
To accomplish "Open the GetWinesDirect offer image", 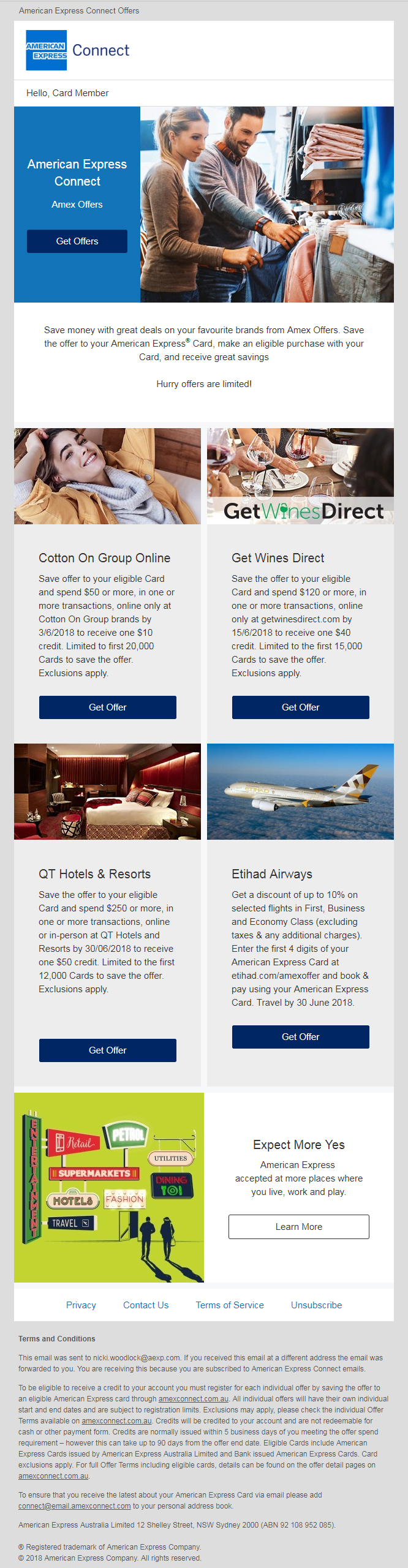I will click(300, 476).
